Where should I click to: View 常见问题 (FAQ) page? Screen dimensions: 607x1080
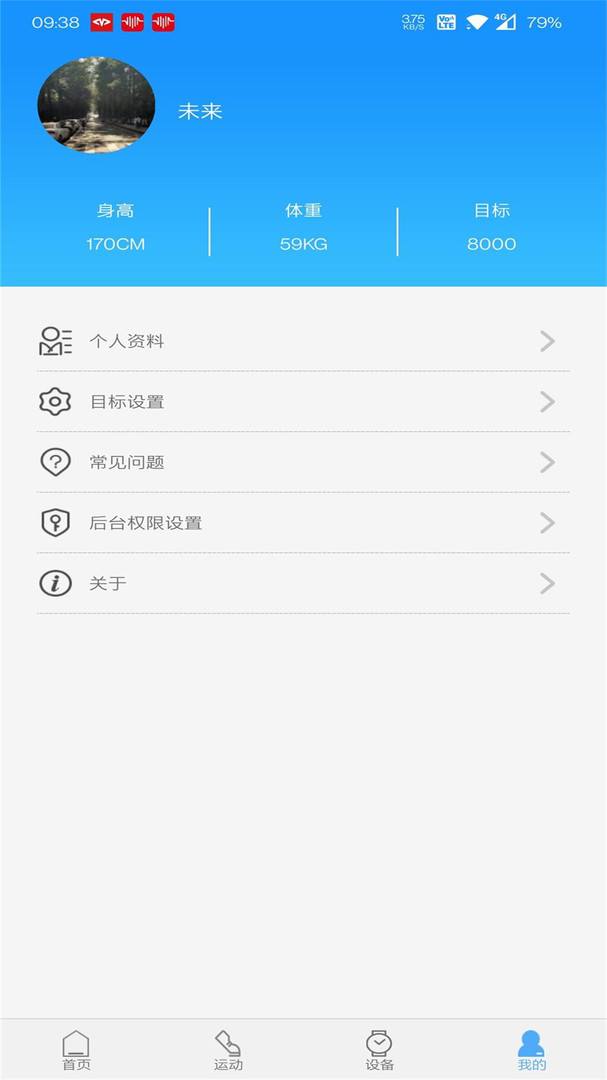point(302,462)
